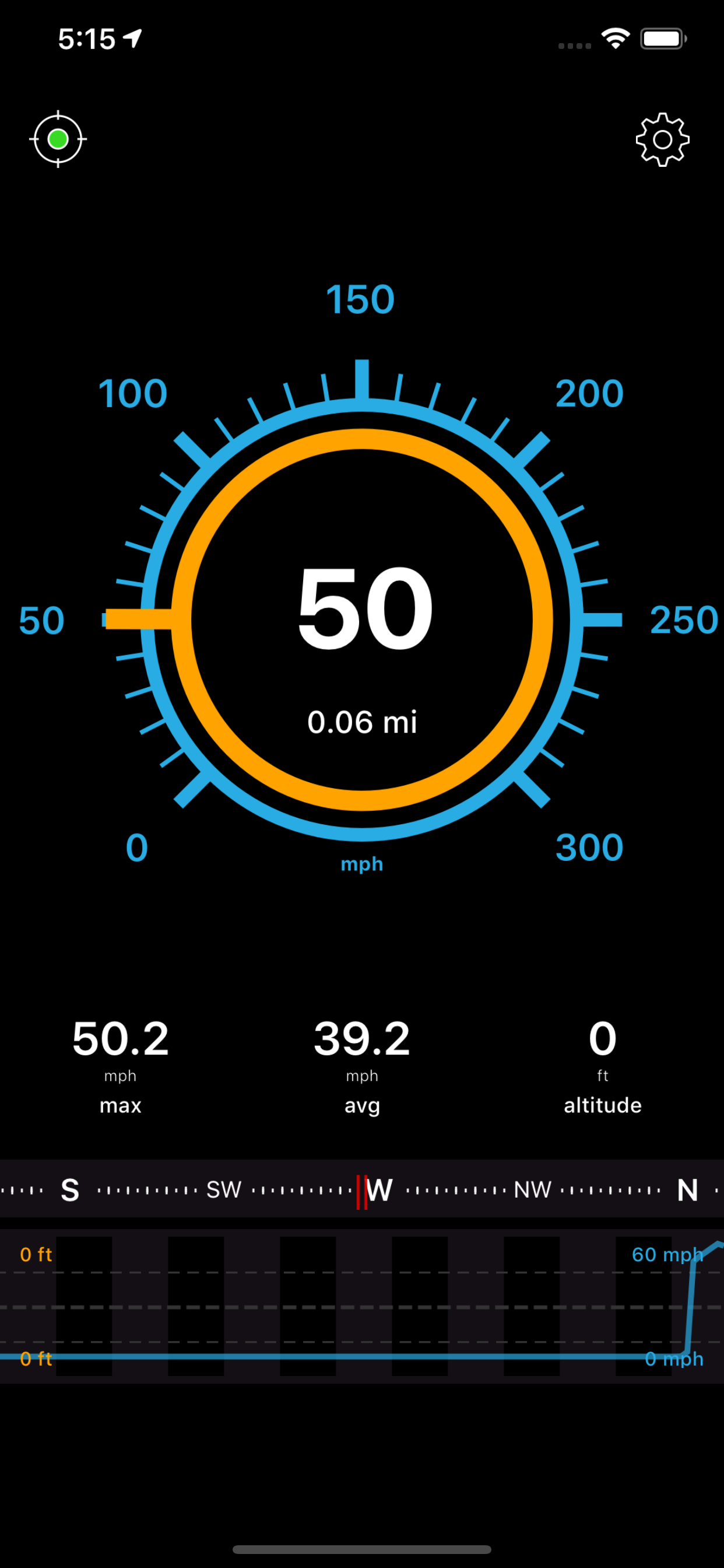Screen dimensions: 724x1568
Task: Tap the speed line in the graph
Action: coord(365,1357)
